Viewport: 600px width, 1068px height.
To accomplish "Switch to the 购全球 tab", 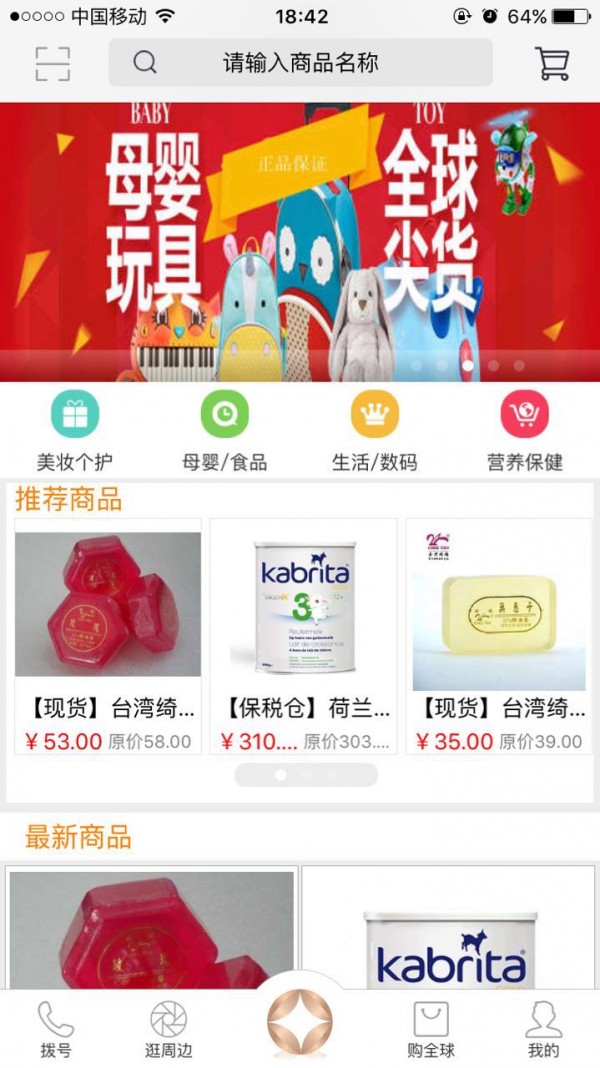I will point(431,1030).
